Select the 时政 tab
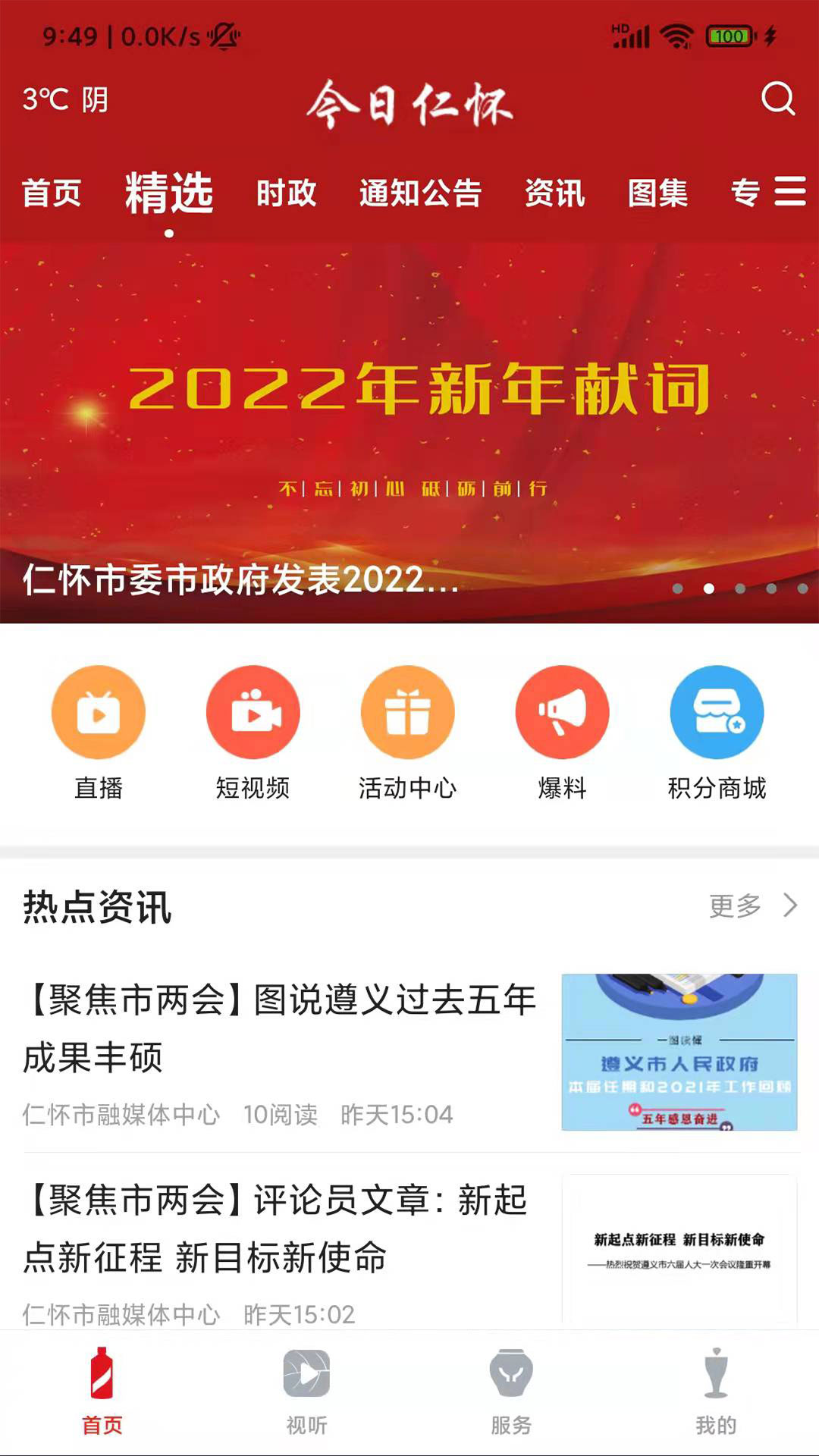Image resolution: width=819 pixels, height=1456 pixels. point(286,193)
